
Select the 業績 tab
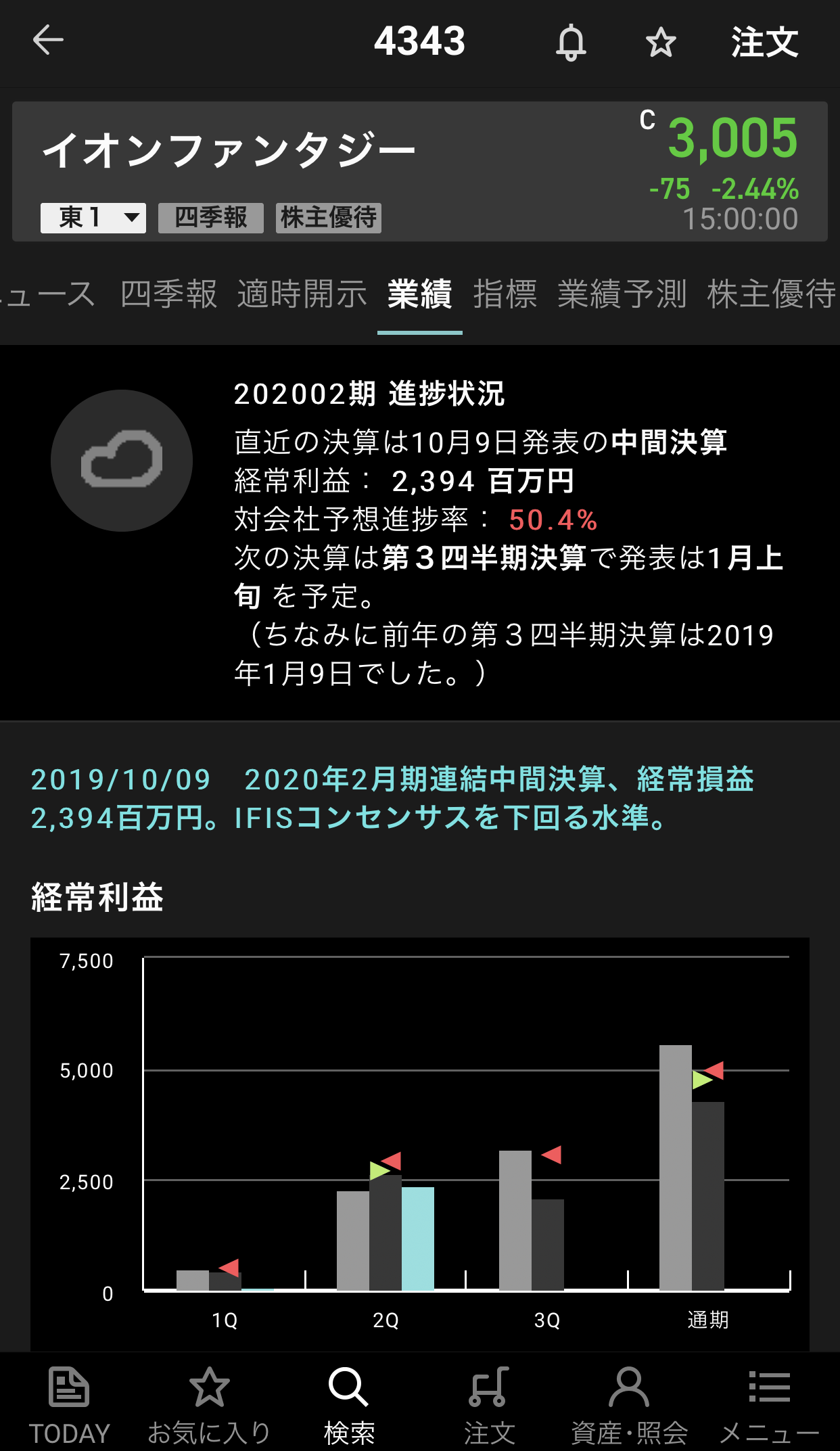[x=419, y=294]
